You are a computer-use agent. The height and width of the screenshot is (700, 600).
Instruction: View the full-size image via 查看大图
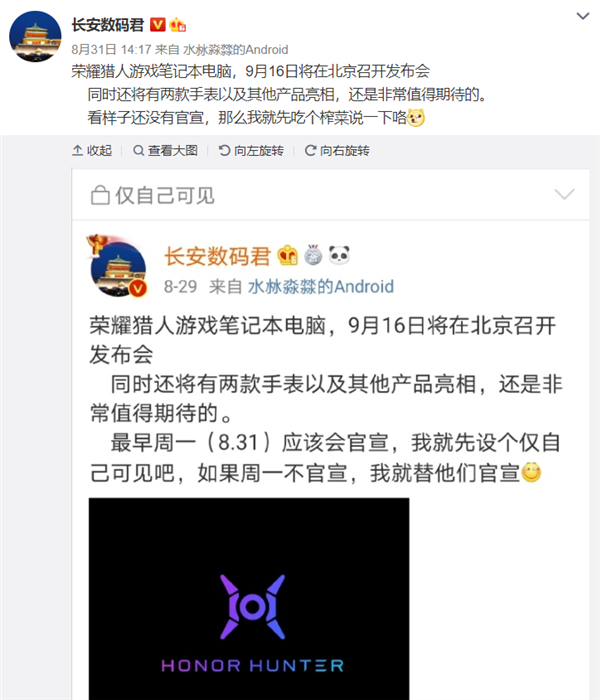[x=168, y=151]
